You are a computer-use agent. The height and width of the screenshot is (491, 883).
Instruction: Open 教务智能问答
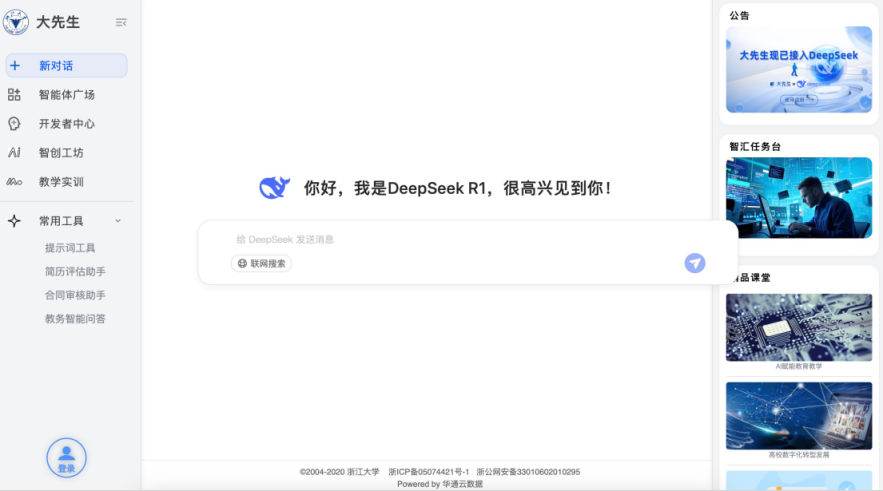coord(75,320)
